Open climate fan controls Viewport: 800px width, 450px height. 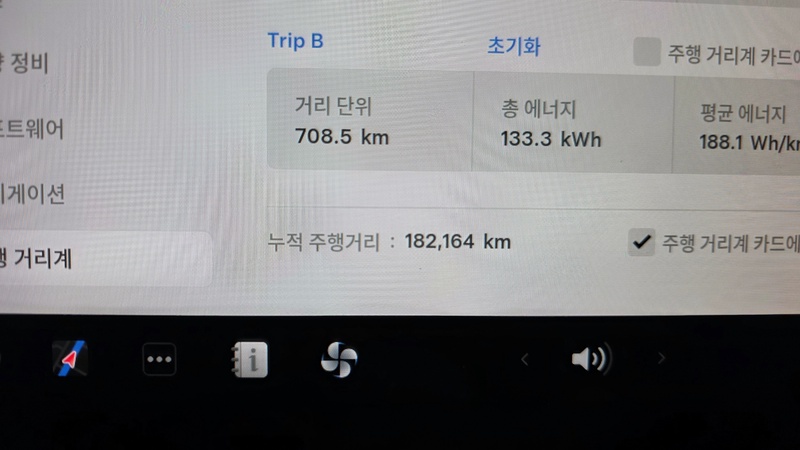point(339,359)
